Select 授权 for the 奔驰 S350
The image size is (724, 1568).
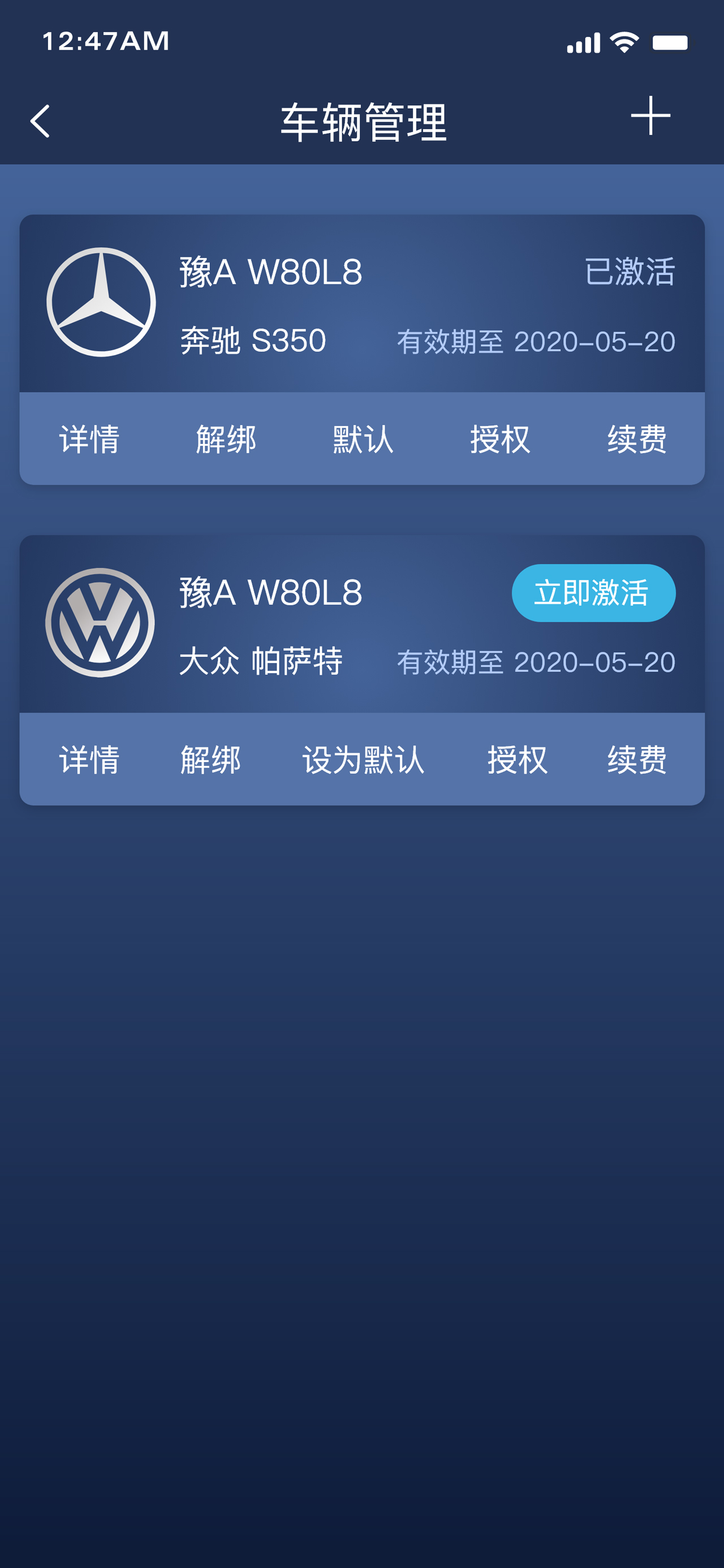pos(500,439)
